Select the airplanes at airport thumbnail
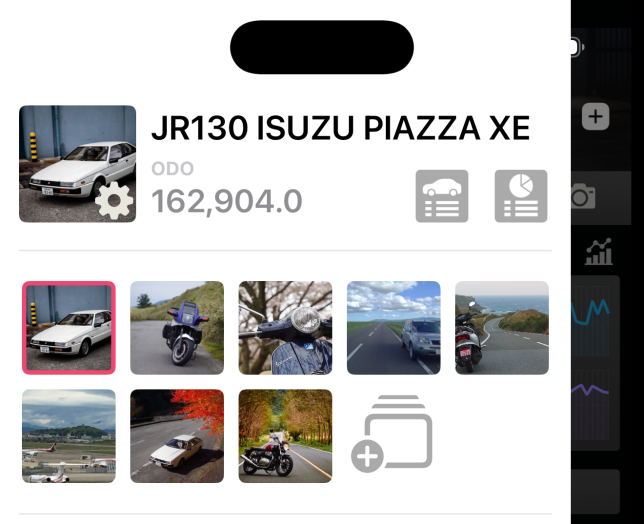The image size is (644, 524). click(69, 436)
